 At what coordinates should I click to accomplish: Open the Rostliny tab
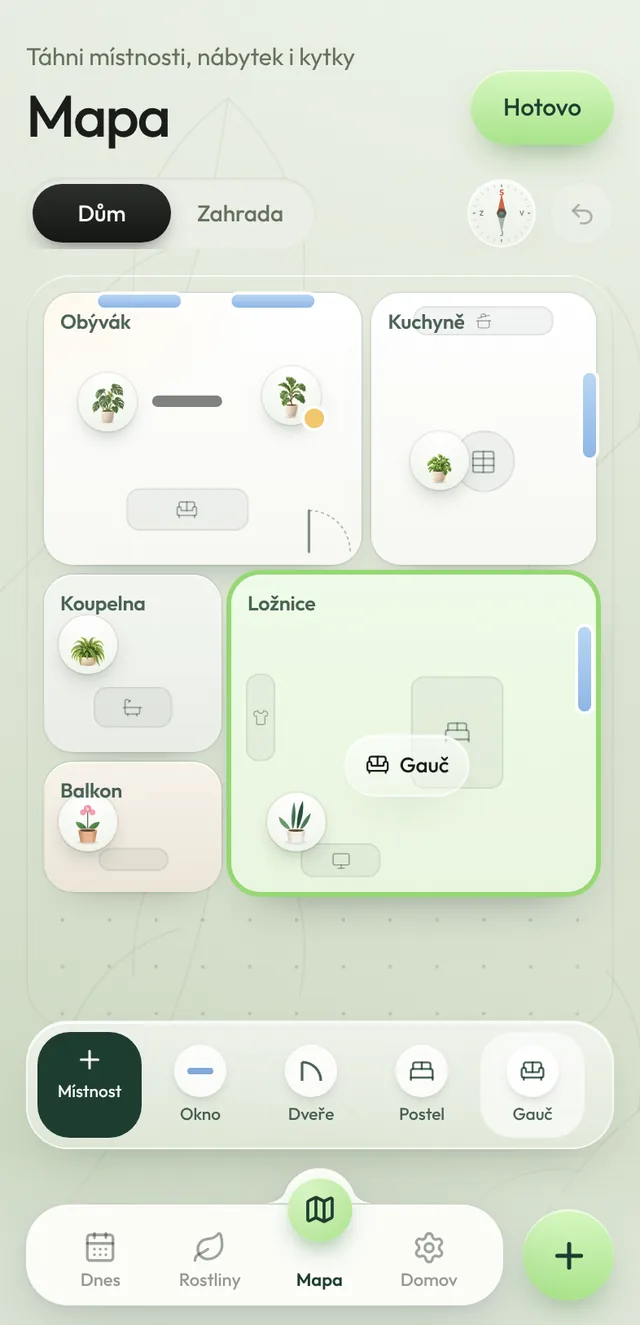coord(210,1258)
